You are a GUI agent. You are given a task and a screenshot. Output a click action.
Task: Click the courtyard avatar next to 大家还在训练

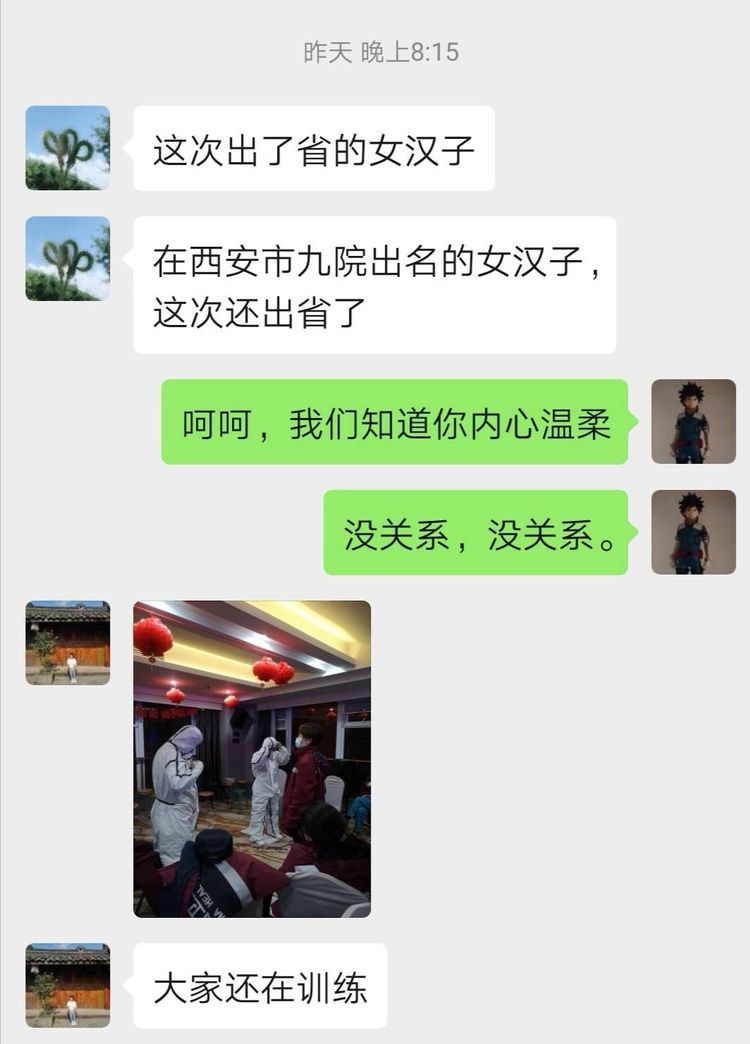(66, 986)
